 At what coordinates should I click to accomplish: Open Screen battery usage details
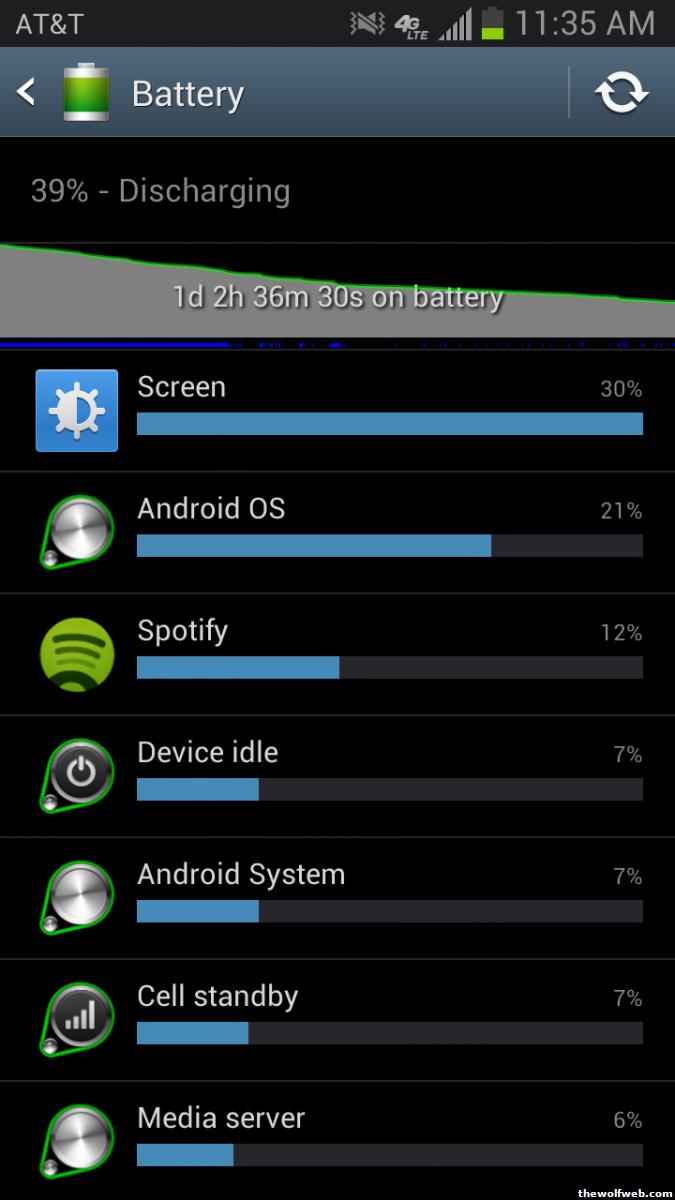point(337,411)
